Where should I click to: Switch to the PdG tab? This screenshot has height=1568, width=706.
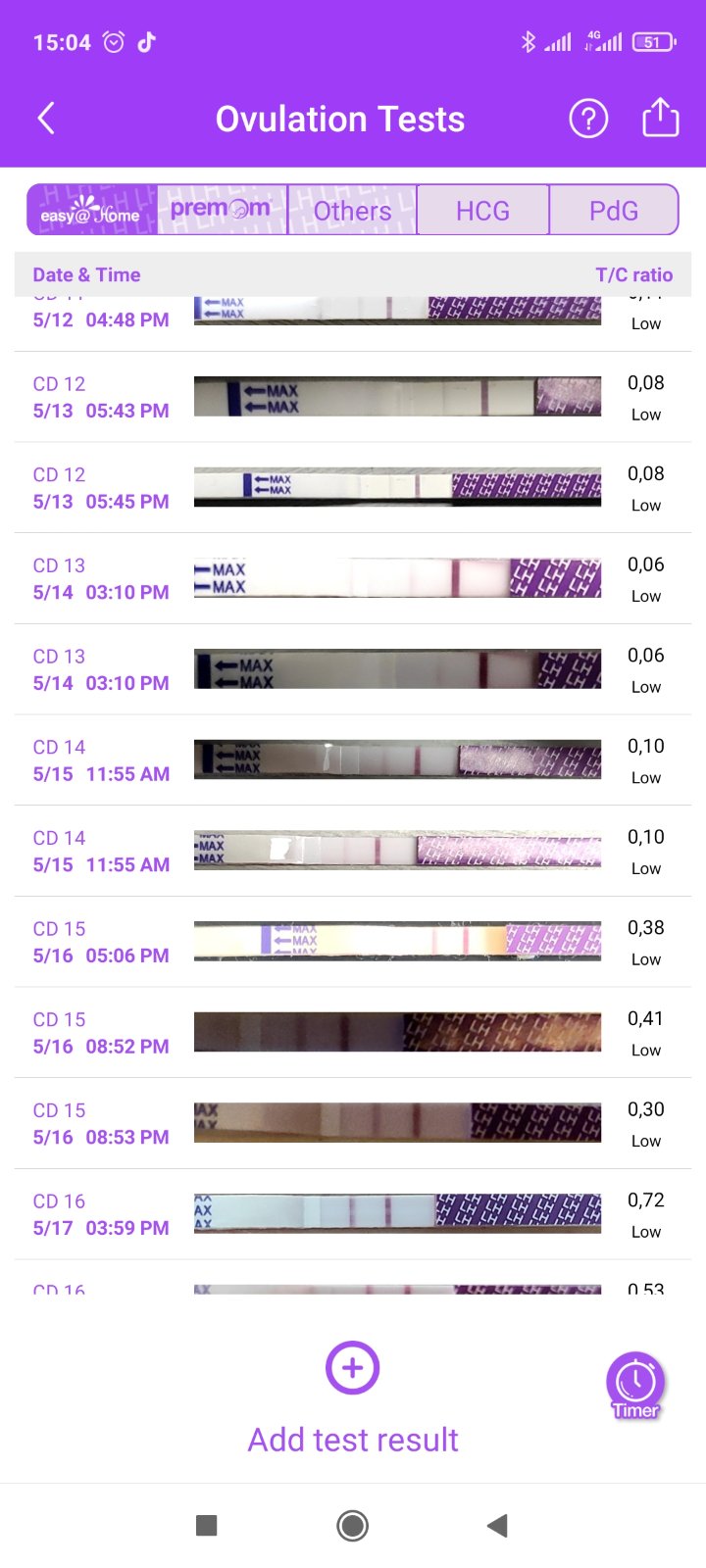614,210
